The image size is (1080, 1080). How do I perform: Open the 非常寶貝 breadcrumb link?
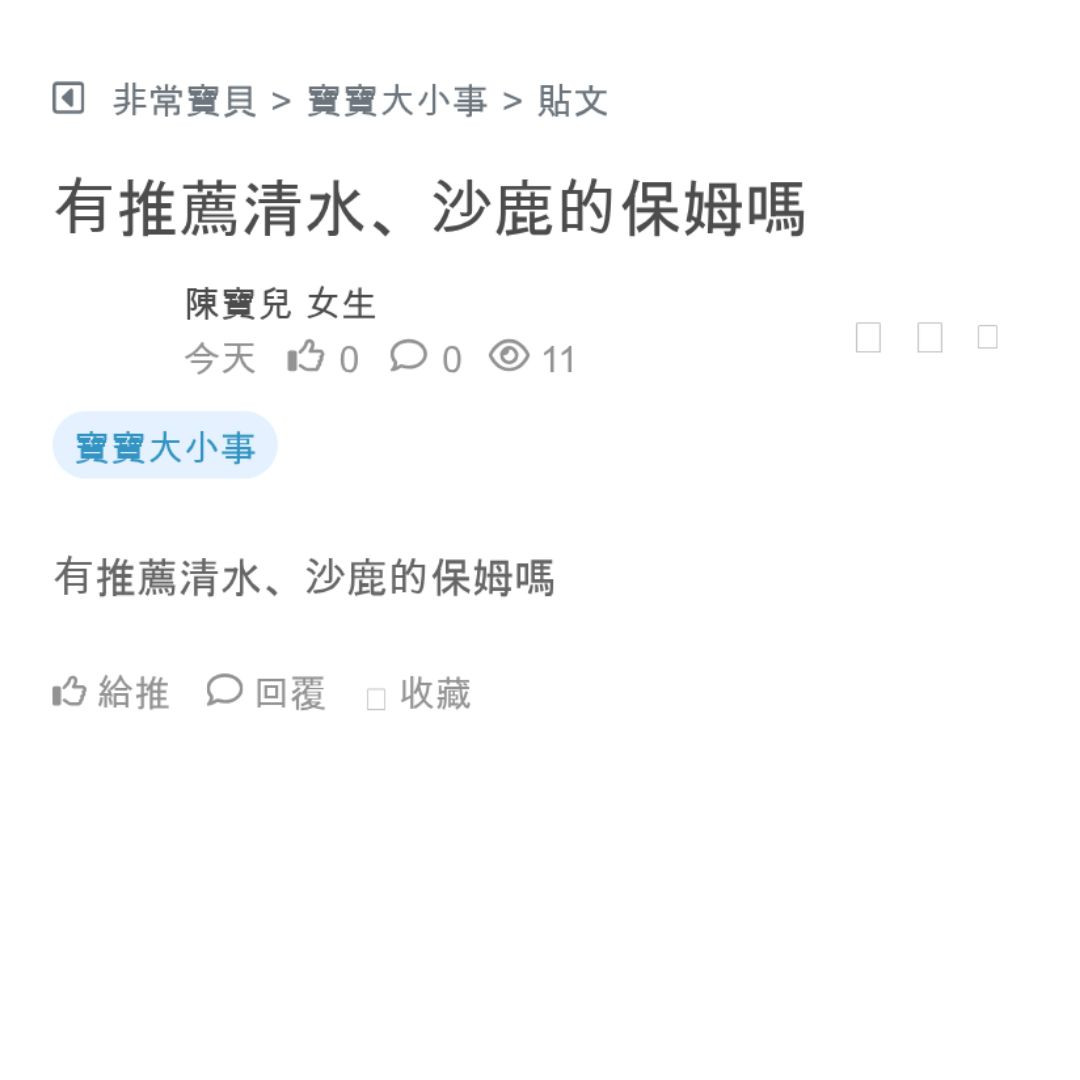click(x=184, y=101)
